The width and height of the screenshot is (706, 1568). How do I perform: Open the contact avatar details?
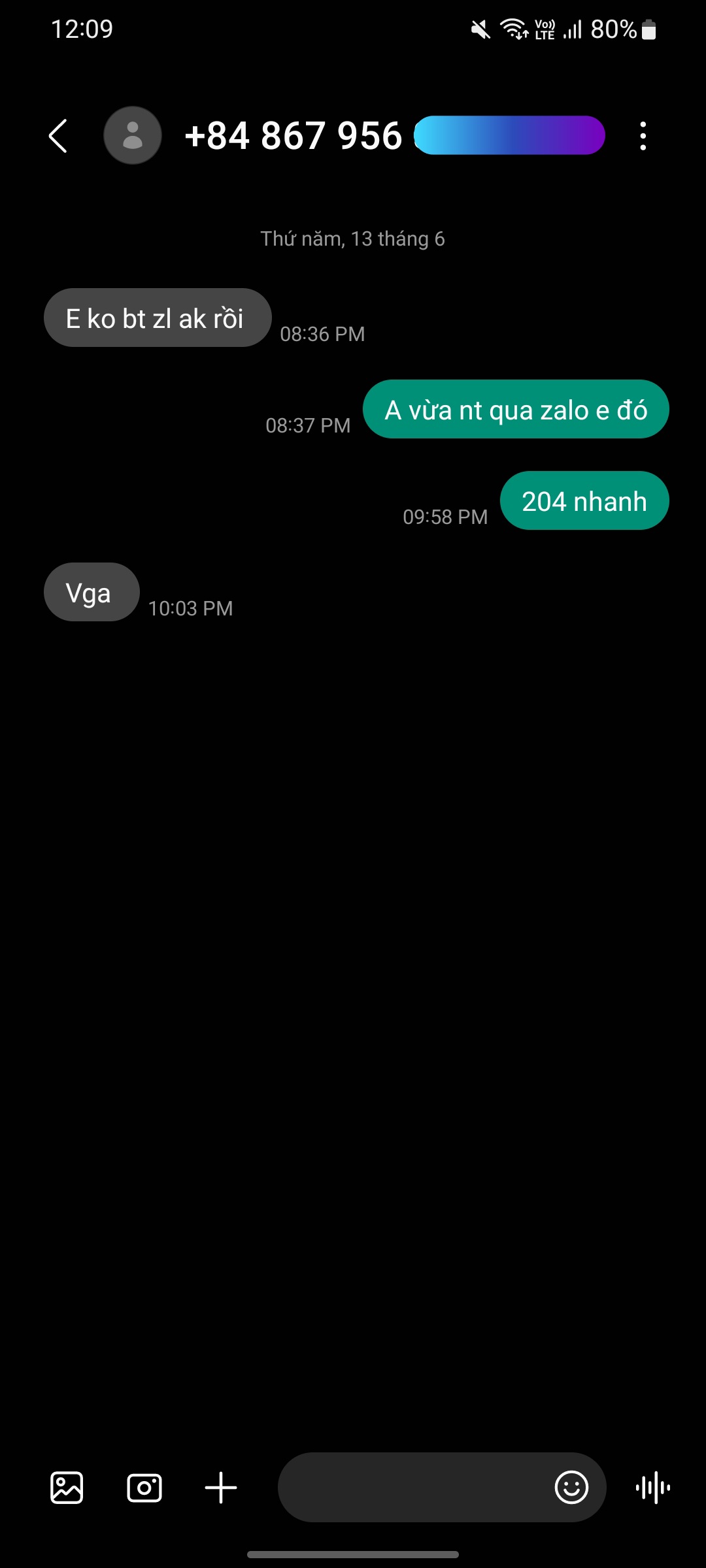tap(133, 136)
